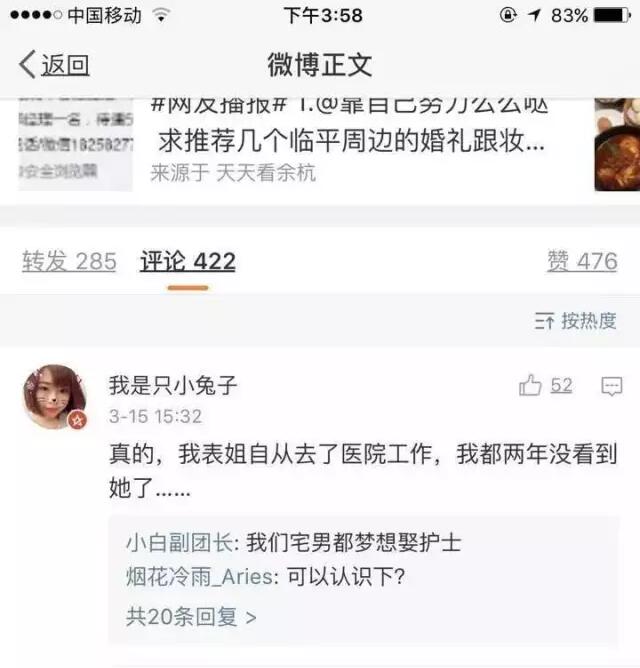Open 我是只小兔子's profile avatar
This screenshot has height=668, width=640.
click(54, 396)
